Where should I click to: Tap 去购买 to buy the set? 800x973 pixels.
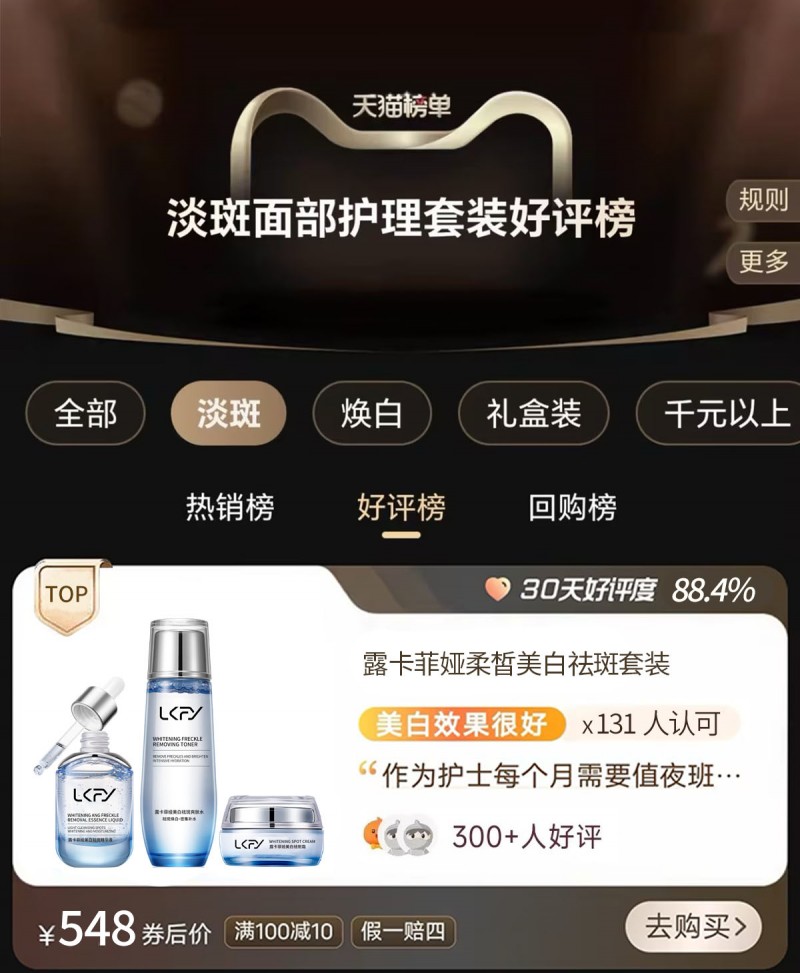[694, 927]
